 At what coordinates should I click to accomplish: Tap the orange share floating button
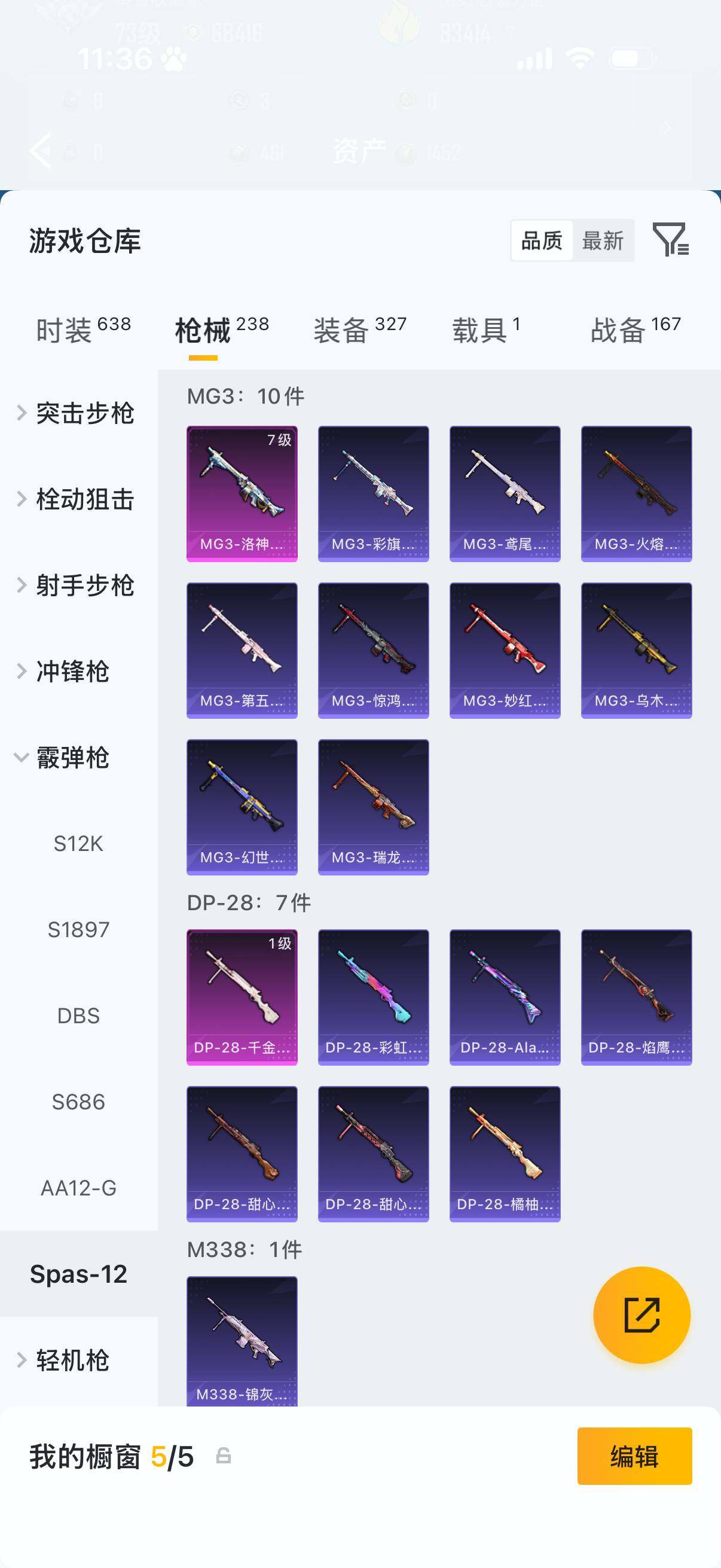click(x=642, y=1315)
